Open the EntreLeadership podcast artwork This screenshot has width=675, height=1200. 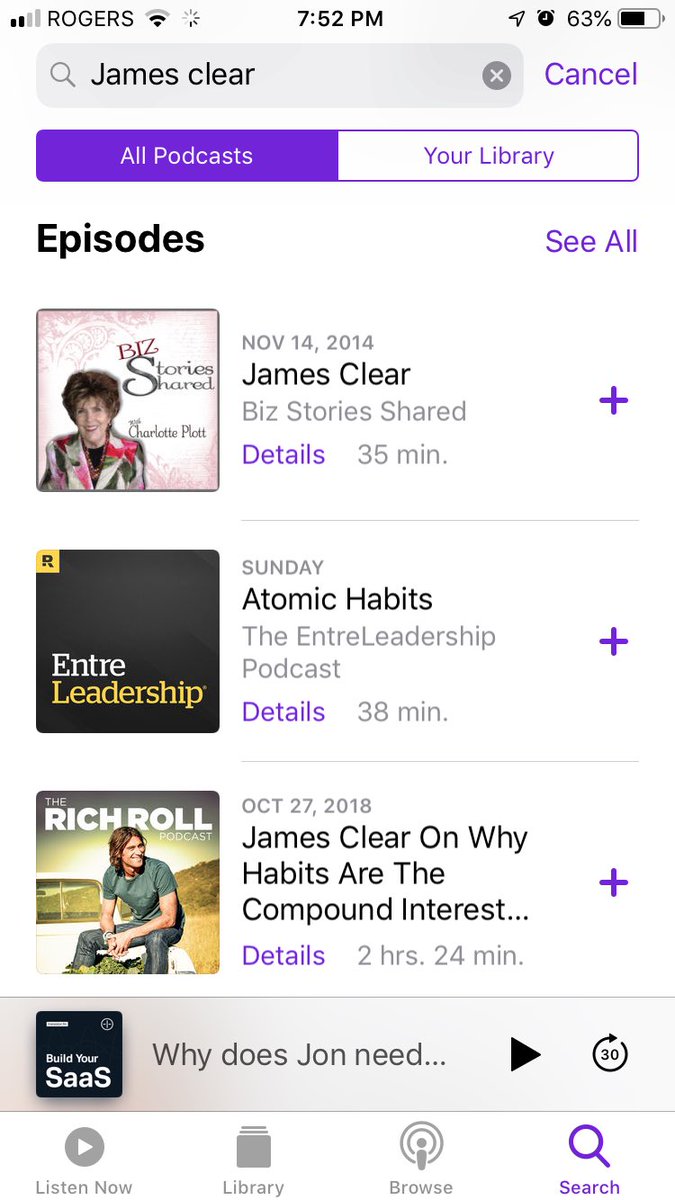point(128,641)
